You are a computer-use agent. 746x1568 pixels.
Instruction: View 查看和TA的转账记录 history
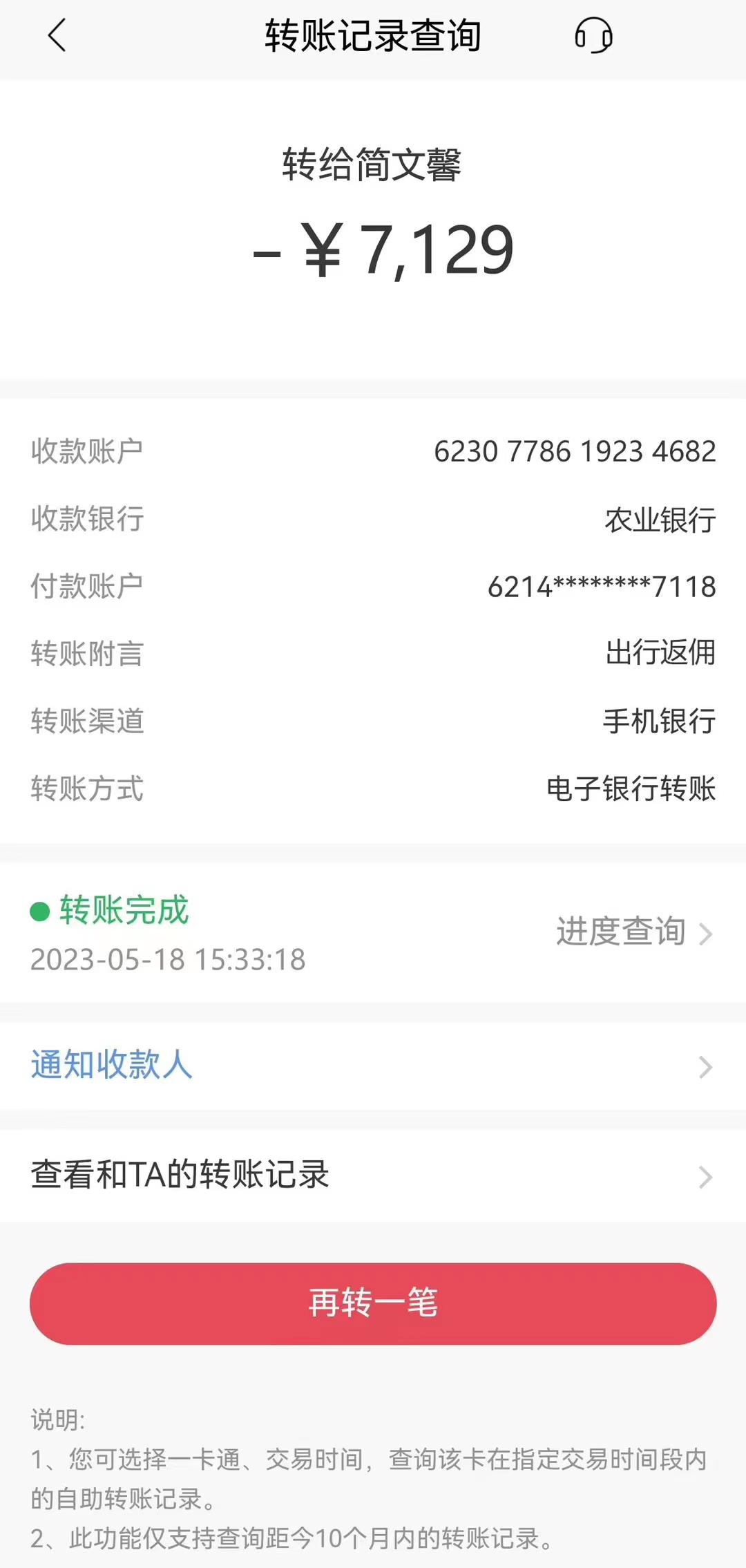[x=373, y=1175]
